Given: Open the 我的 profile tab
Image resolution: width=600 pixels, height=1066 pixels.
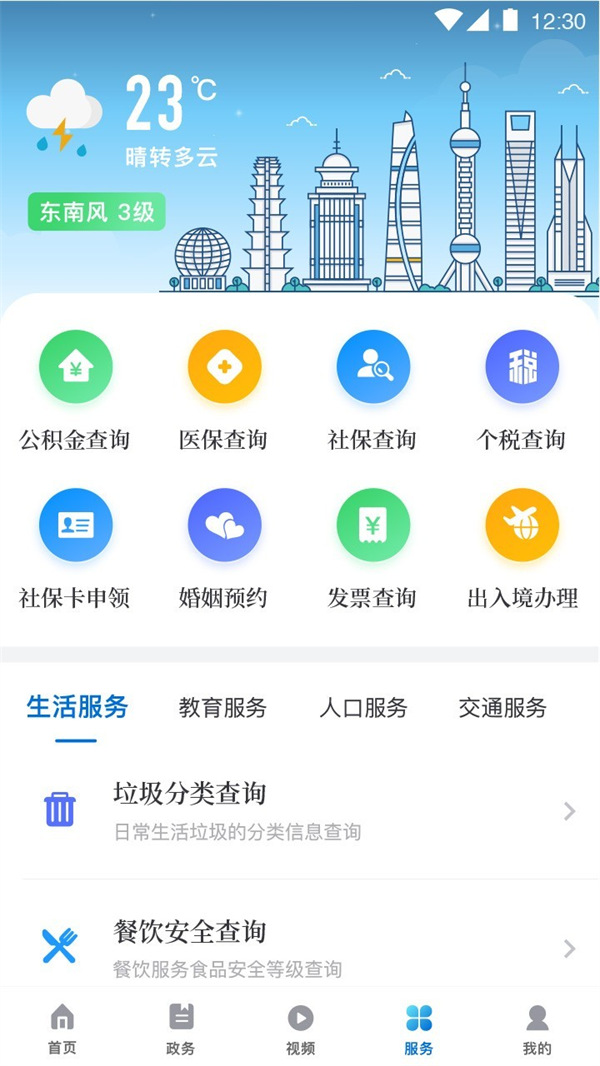Looking at the screenshot, I should pos(537,1029).
